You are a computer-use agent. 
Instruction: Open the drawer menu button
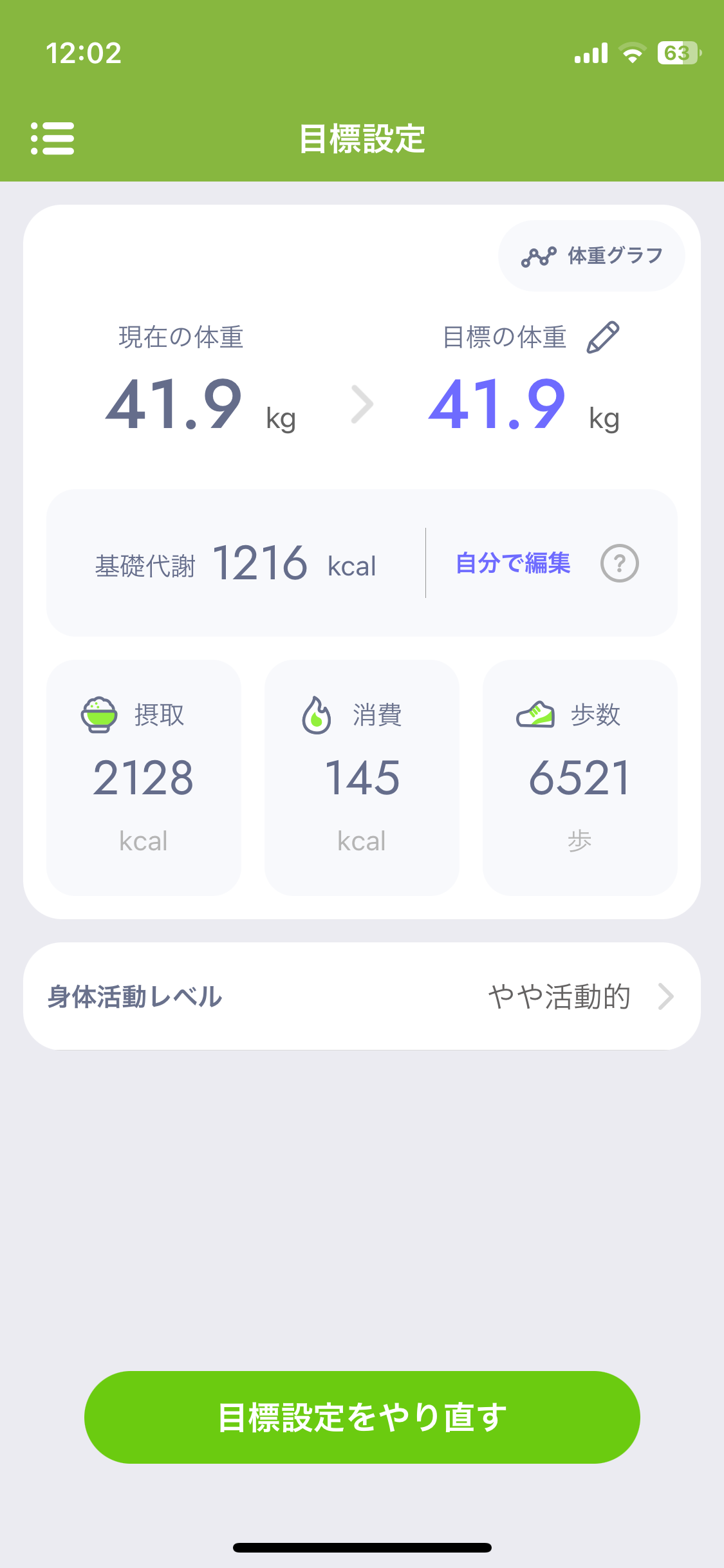[53, 138]
